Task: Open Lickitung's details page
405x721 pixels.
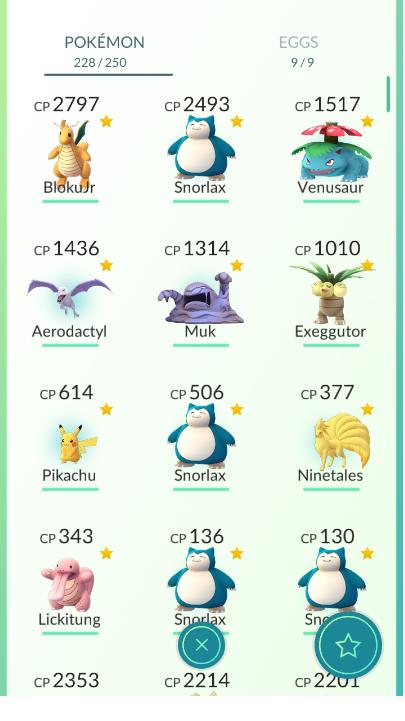Action: point(70,581)
